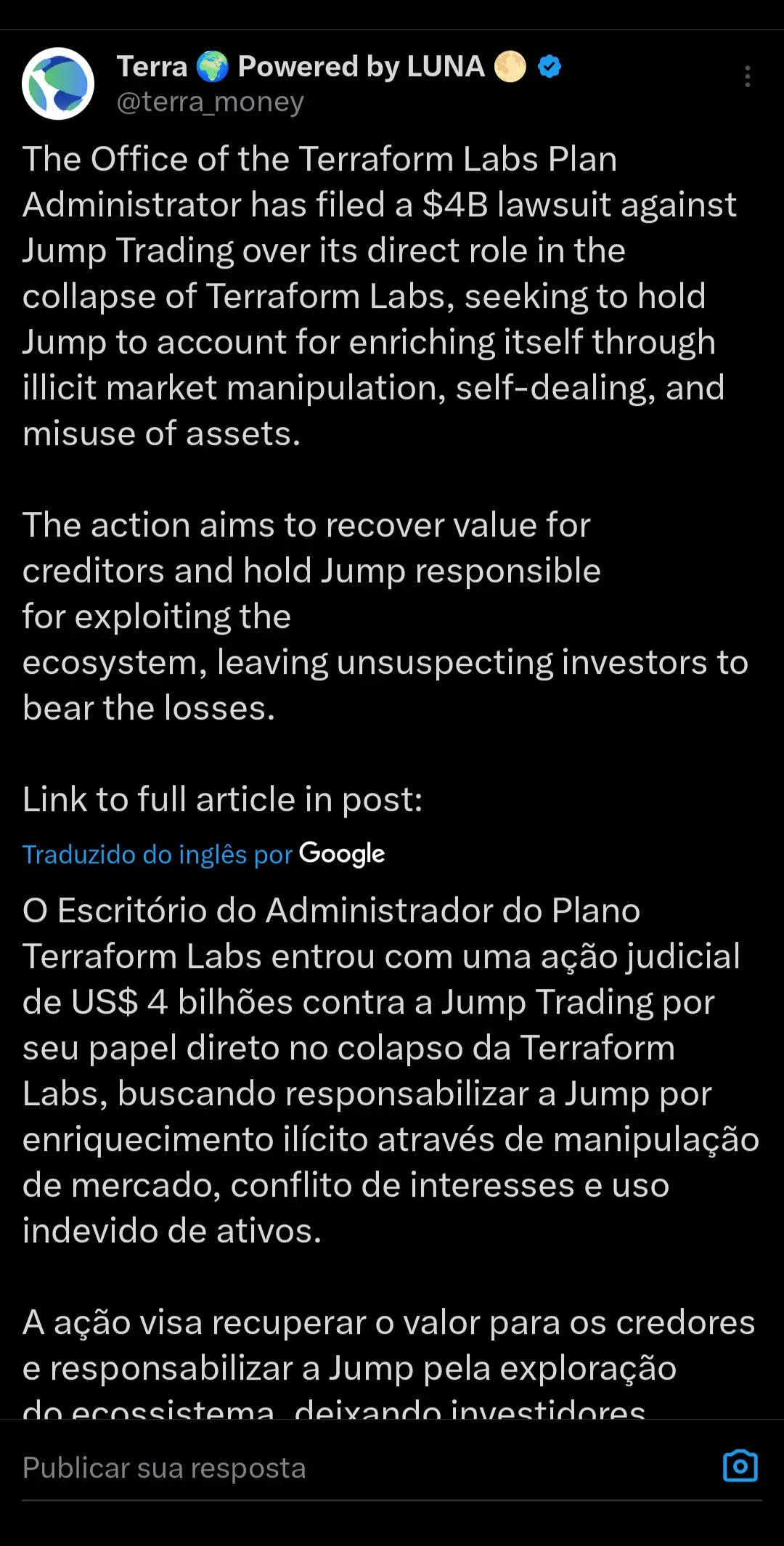Open the @terra_money handle
The height and width of the screenshot is (1546, 784).
tap(209, 102)
